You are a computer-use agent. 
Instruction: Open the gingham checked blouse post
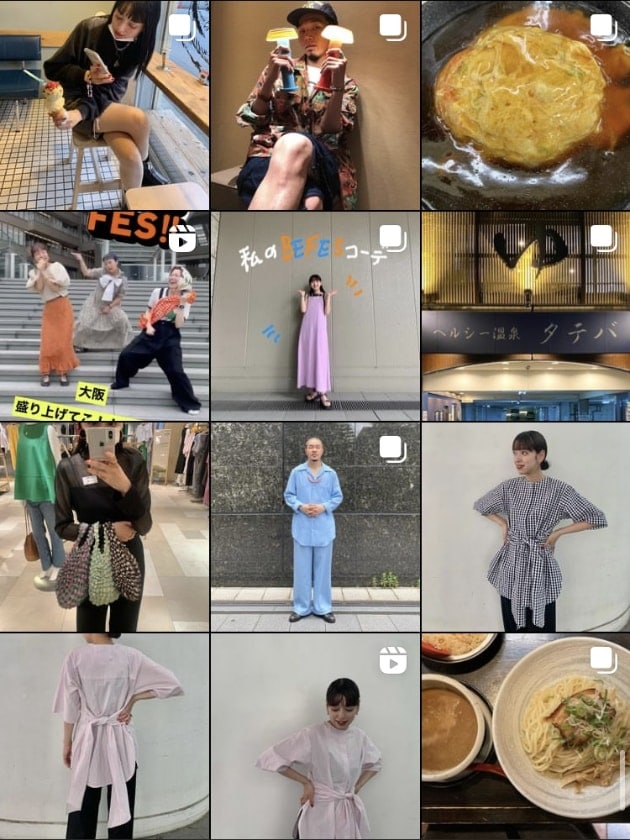(x=526, y=527)
